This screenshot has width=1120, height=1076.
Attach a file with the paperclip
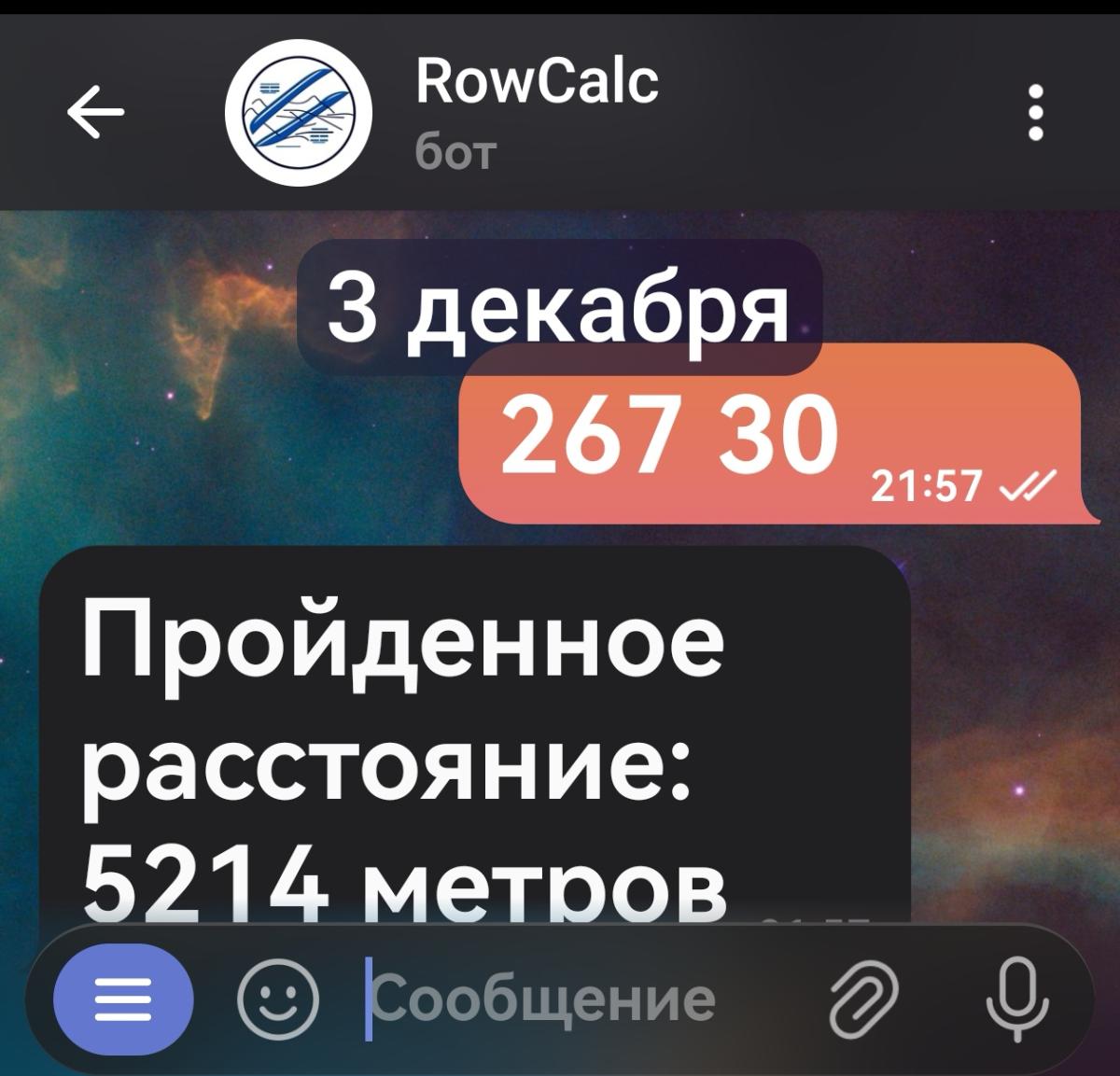[864, 999]
